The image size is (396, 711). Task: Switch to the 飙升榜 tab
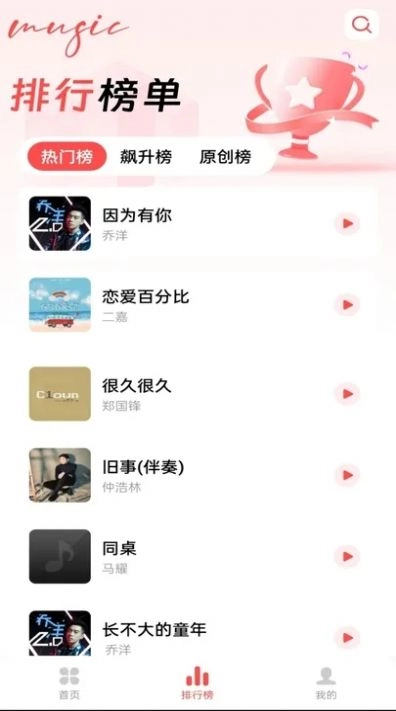click(x=146, y=157)
